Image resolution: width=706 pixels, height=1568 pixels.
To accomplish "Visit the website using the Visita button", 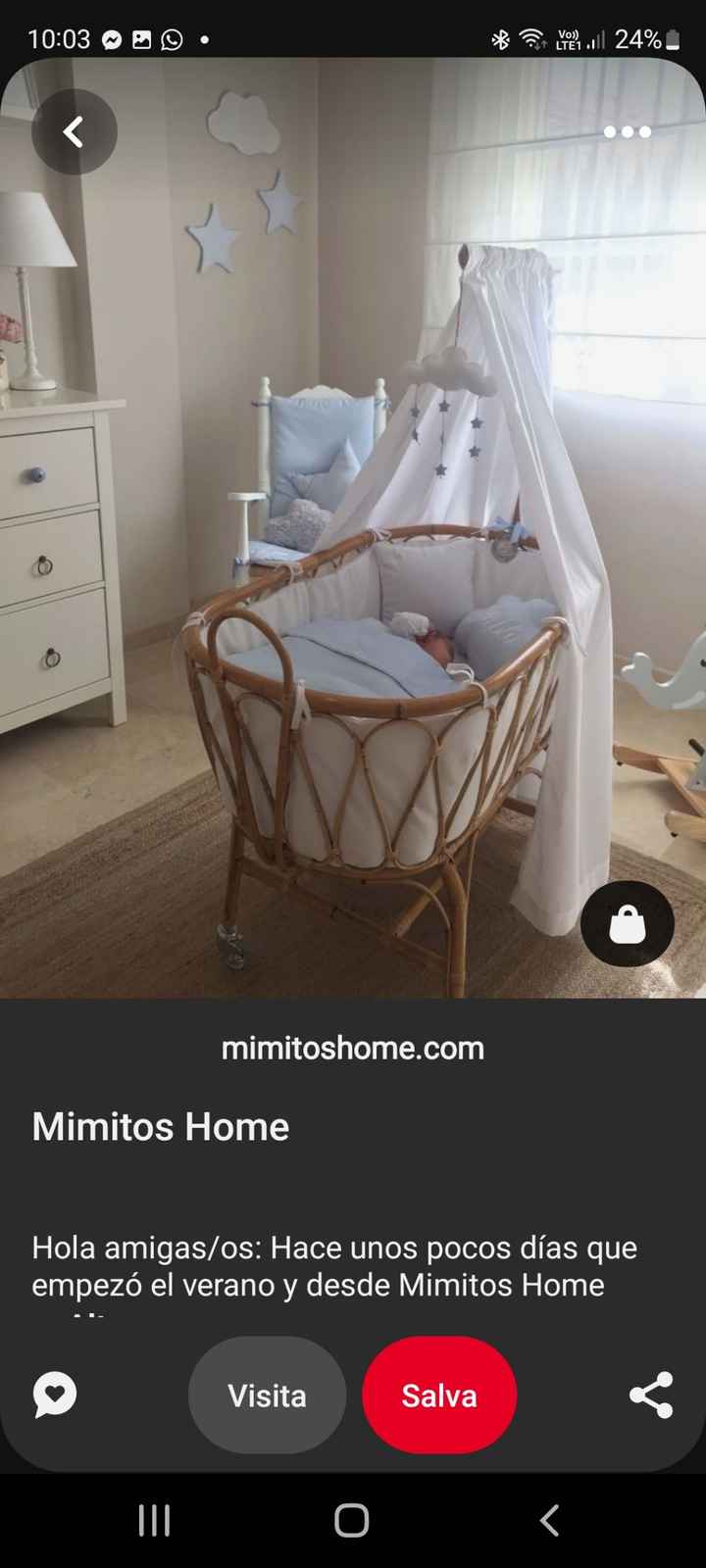I will (x=267, y=1395).
